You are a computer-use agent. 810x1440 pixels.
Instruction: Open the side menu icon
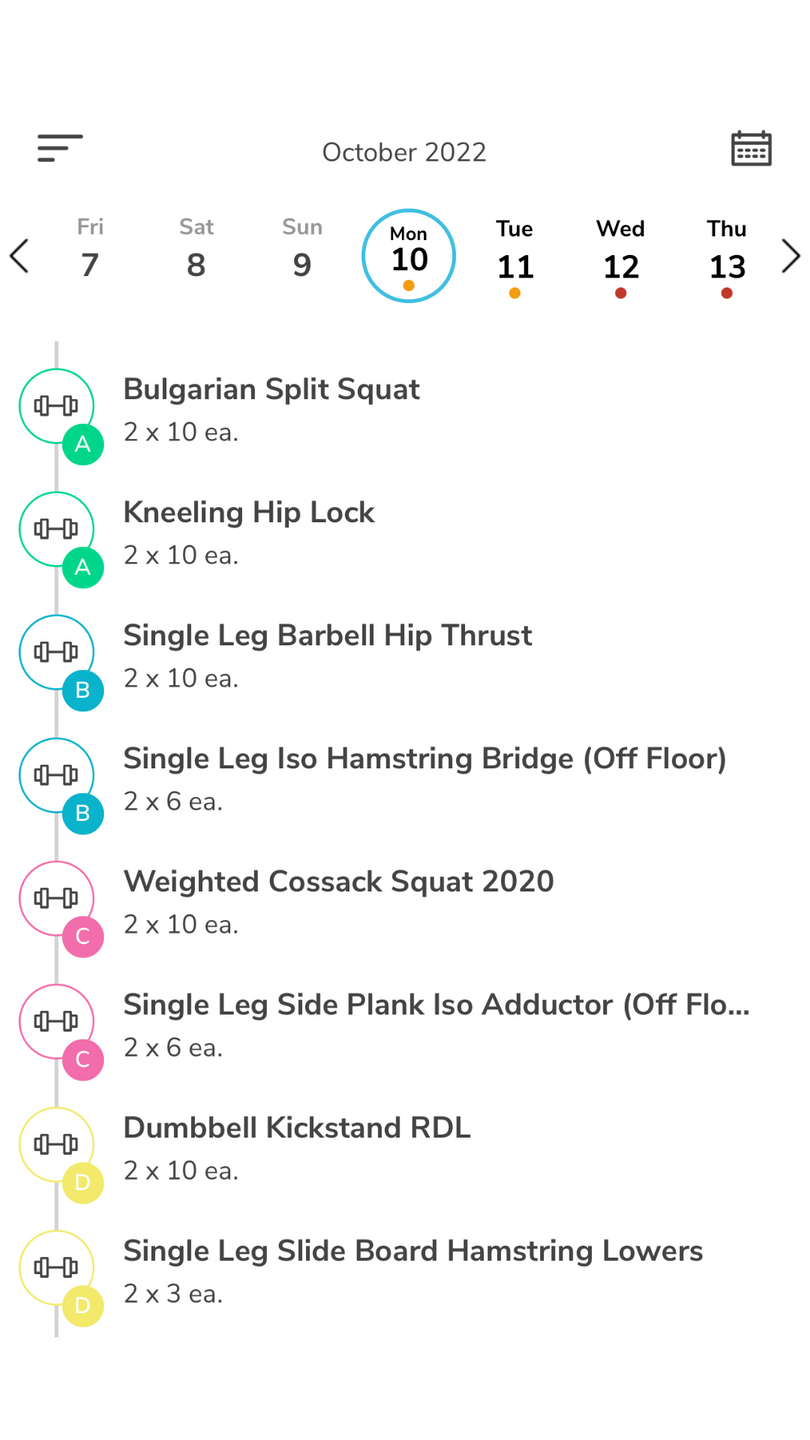tap(60, 148)
